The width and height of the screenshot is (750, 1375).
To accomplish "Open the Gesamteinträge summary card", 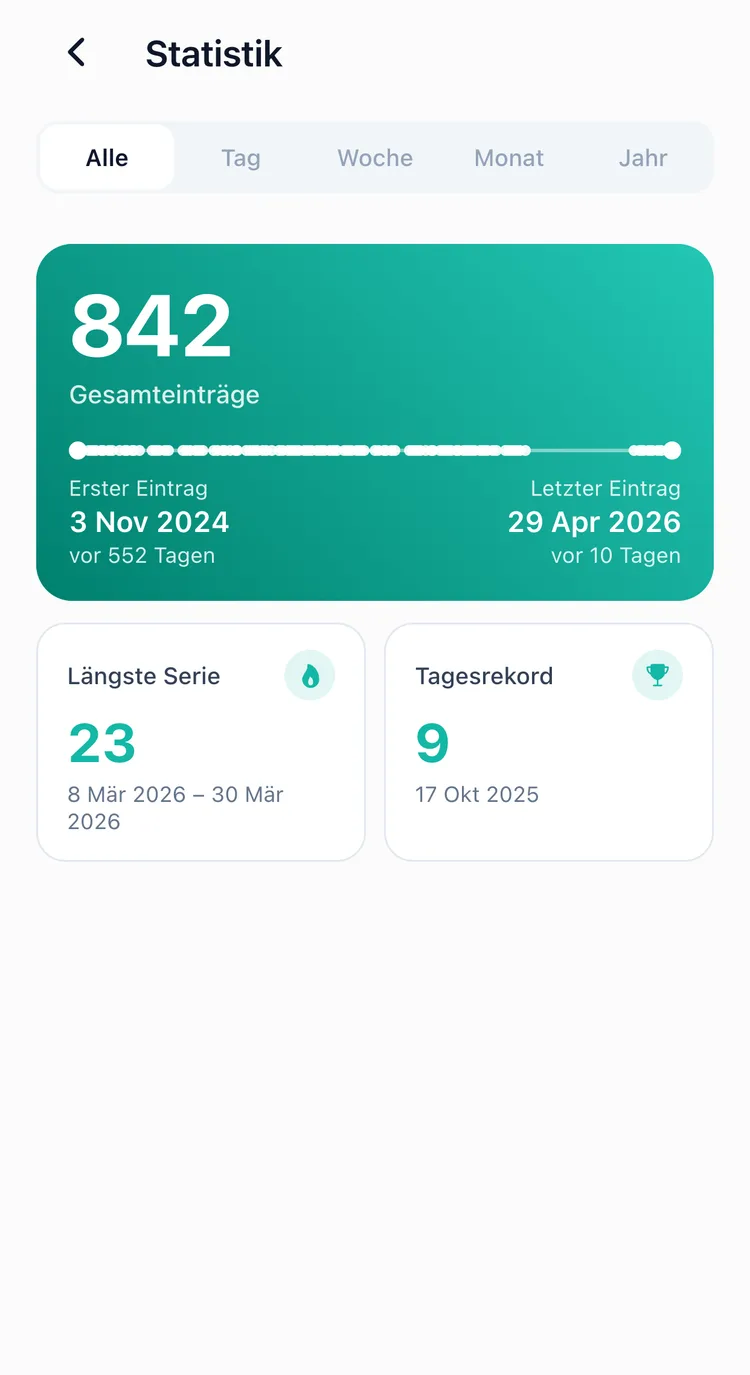I will coord(375,422).
